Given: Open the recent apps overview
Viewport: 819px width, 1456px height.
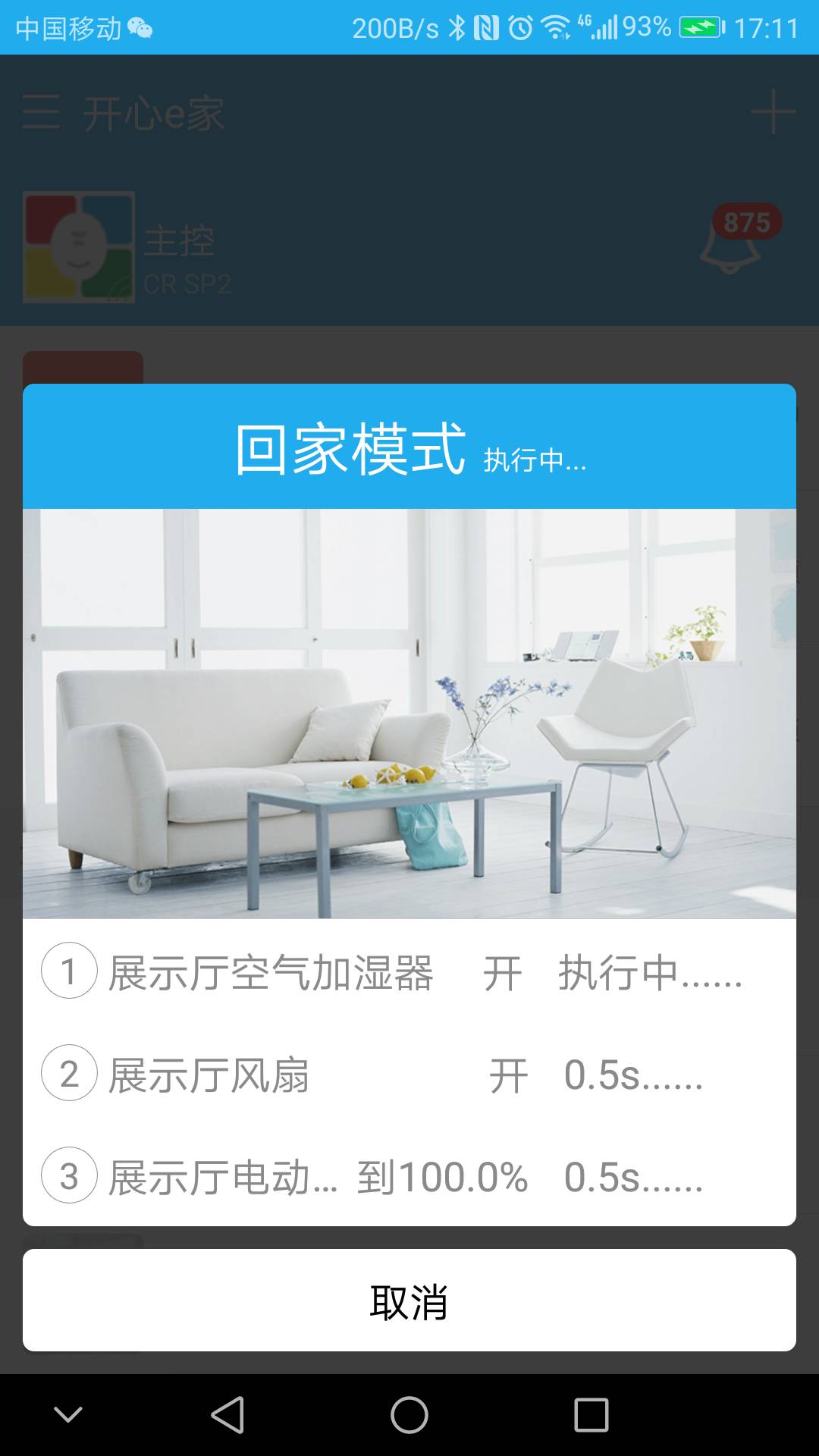Looking at the screenshot, I should click(591, 1415).
